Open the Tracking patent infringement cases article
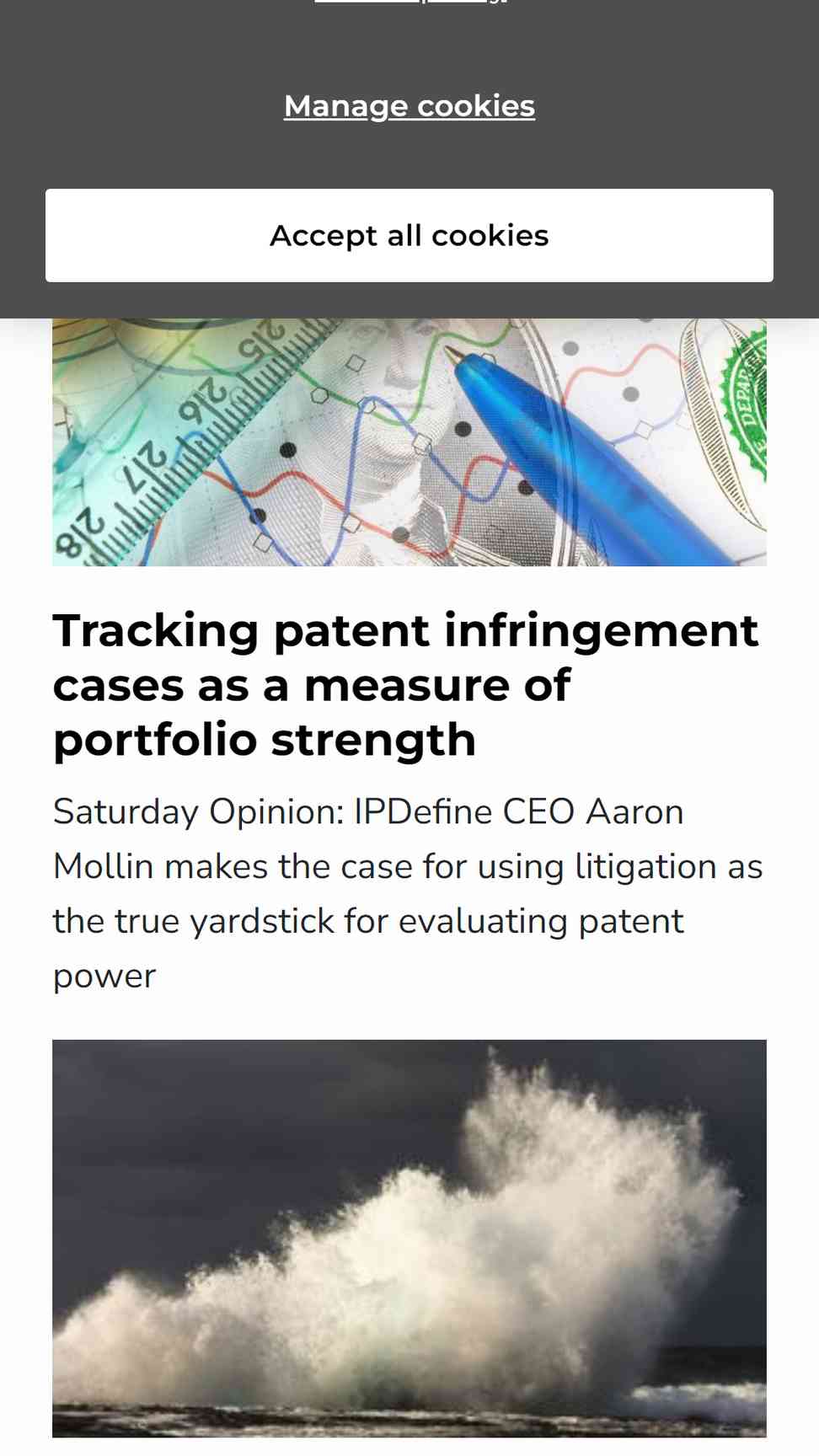The image size is (819, 1456). 405,684
